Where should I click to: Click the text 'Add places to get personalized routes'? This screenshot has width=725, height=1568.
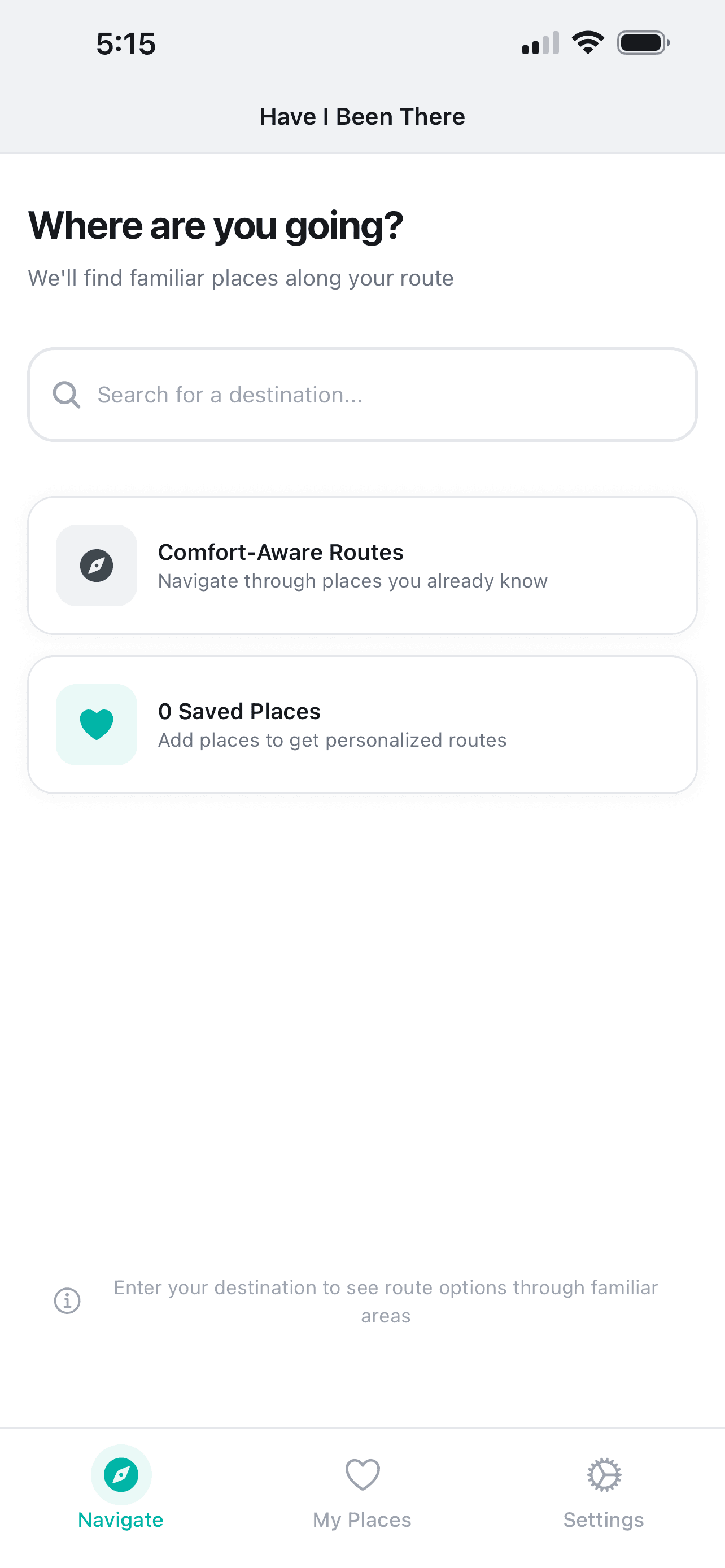tap(332, 740)
